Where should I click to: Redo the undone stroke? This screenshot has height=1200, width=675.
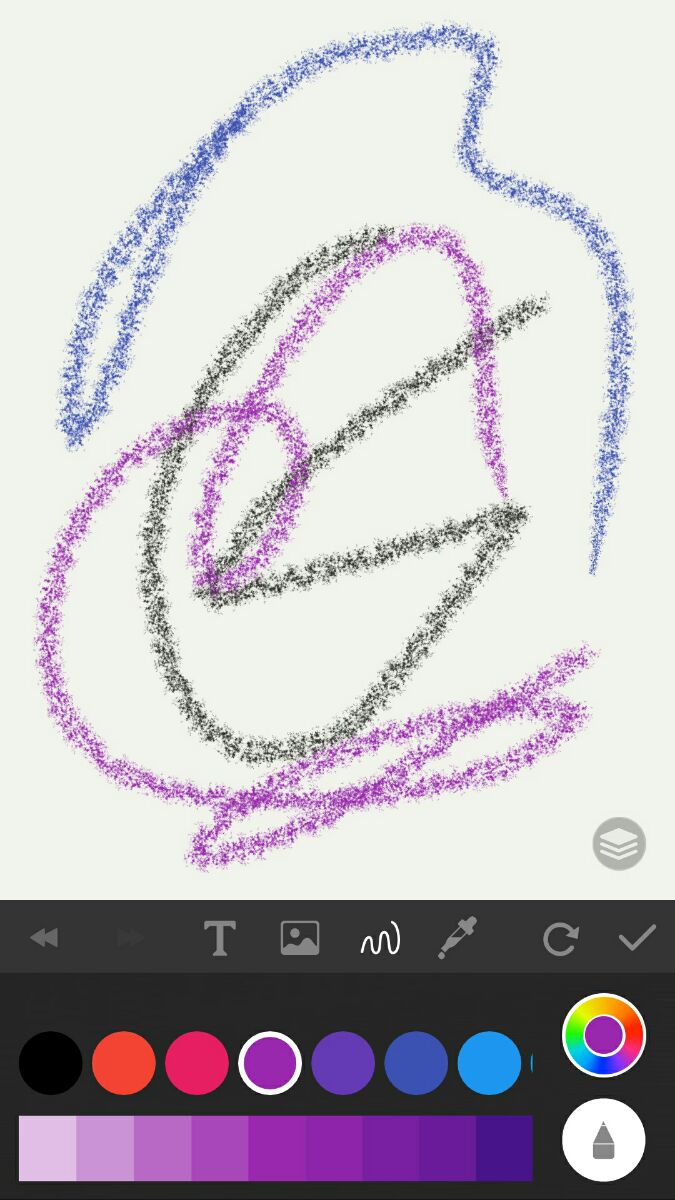(131, 938)
